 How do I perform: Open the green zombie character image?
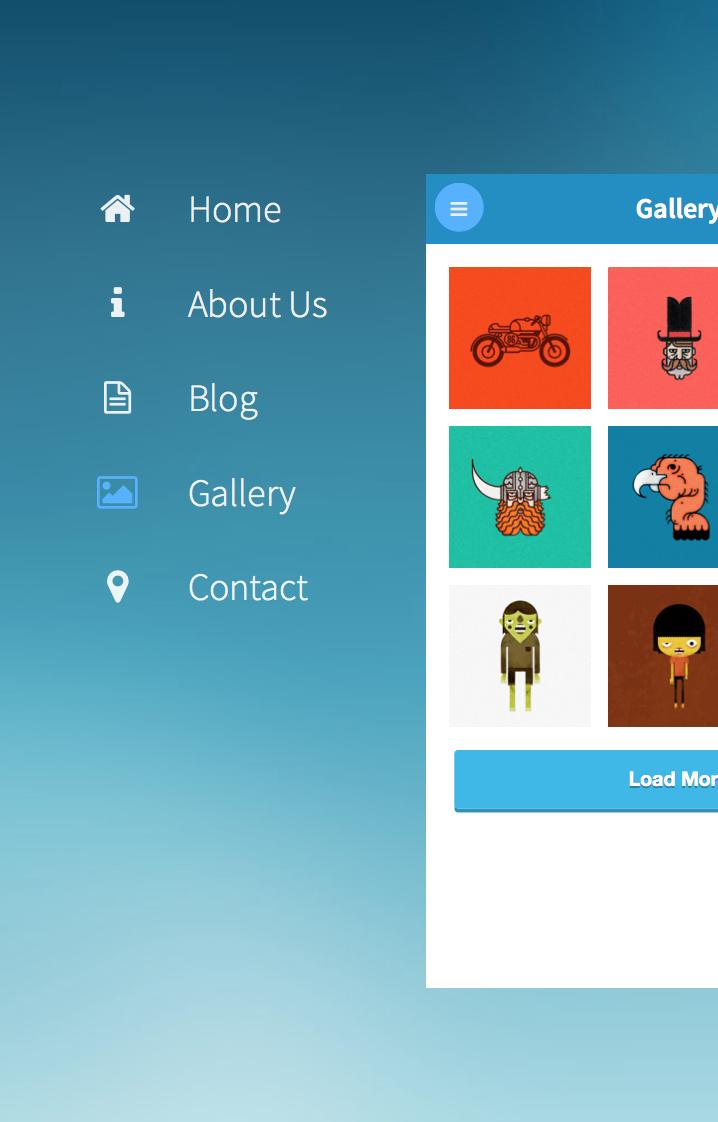coord(520,656)
